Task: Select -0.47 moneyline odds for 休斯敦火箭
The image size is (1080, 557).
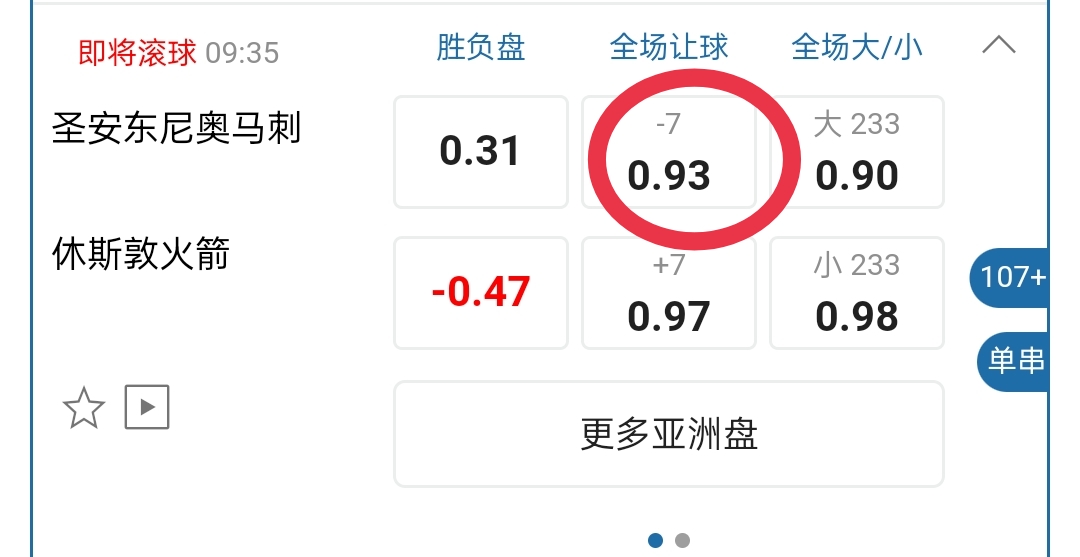Action: coord(480,293)
